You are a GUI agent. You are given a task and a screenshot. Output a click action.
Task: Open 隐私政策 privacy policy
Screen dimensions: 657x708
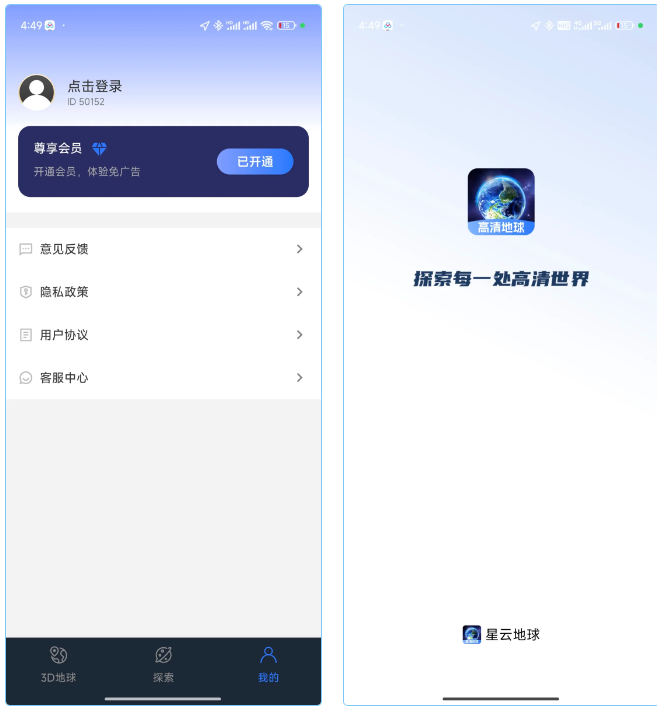[x=163, y=292]
